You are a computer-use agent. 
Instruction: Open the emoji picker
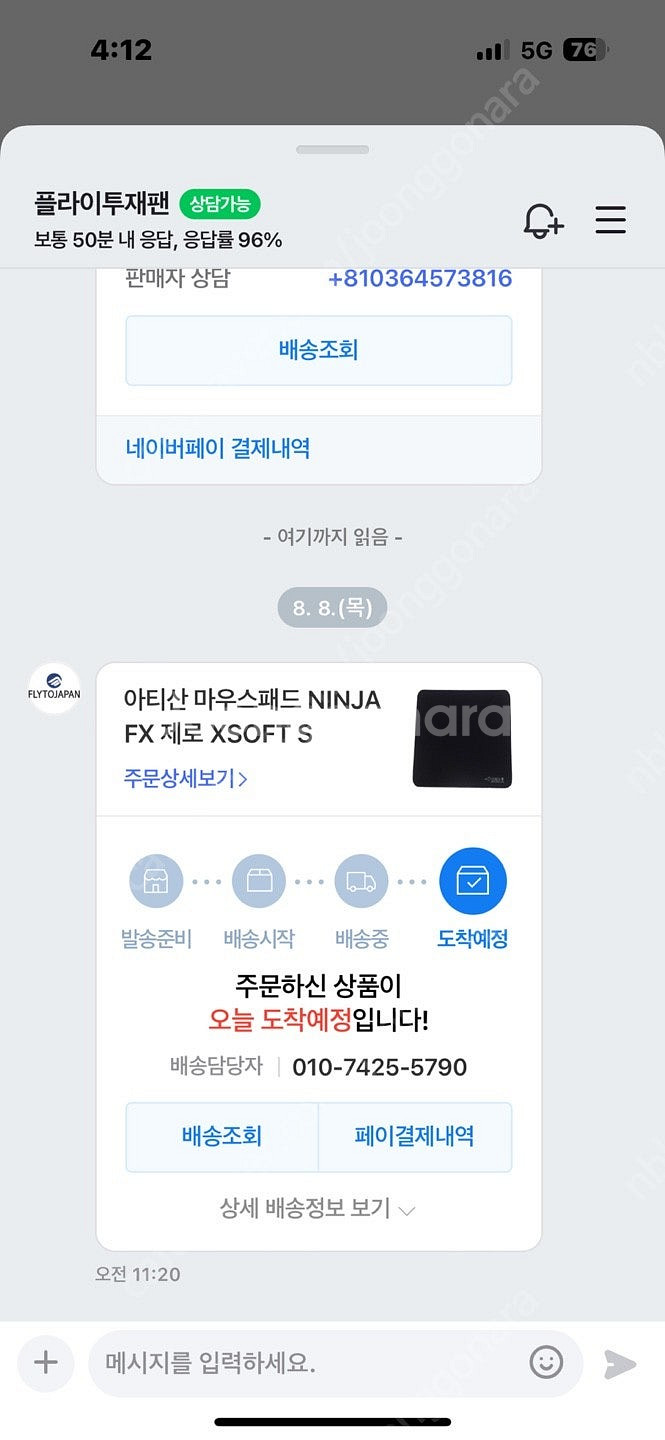coord(546,1362)
